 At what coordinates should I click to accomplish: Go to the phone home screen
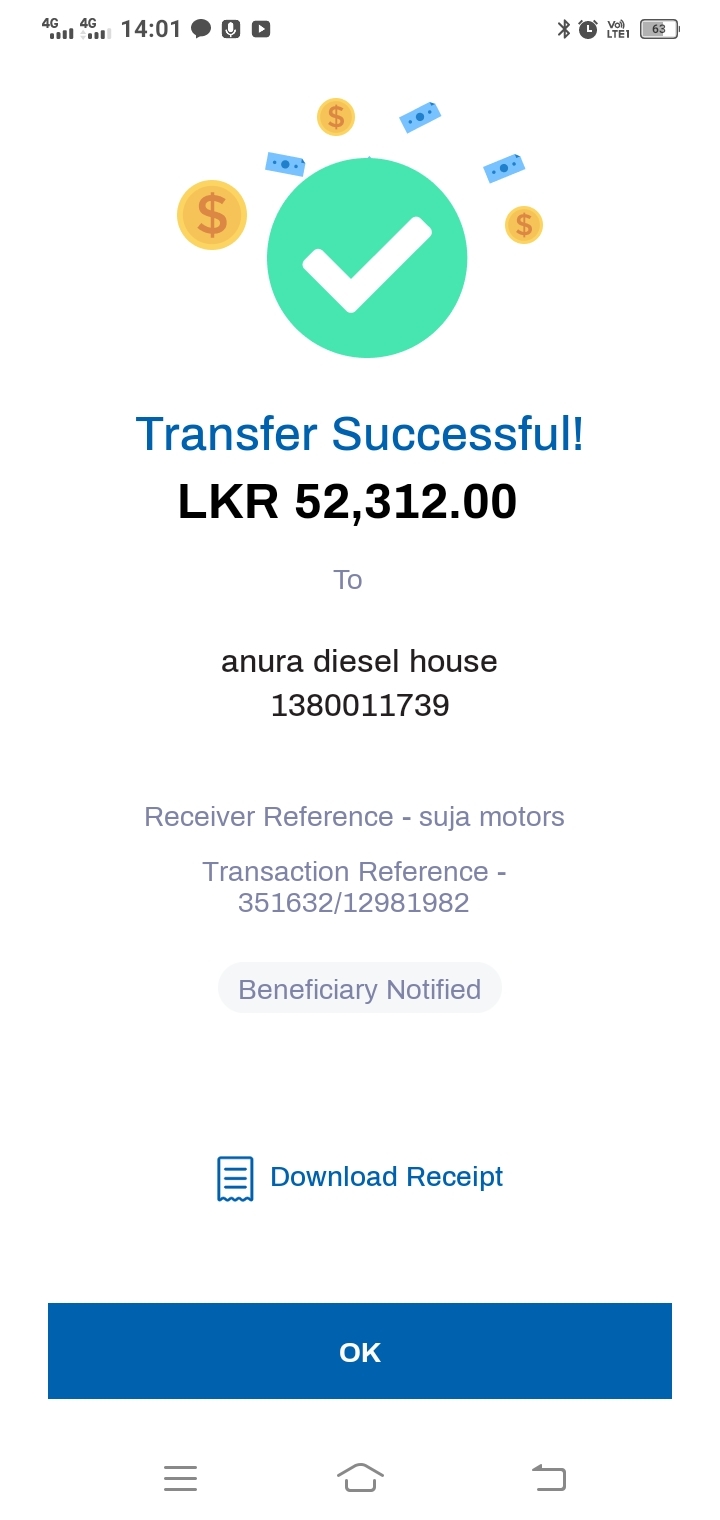click(360, 1477)
